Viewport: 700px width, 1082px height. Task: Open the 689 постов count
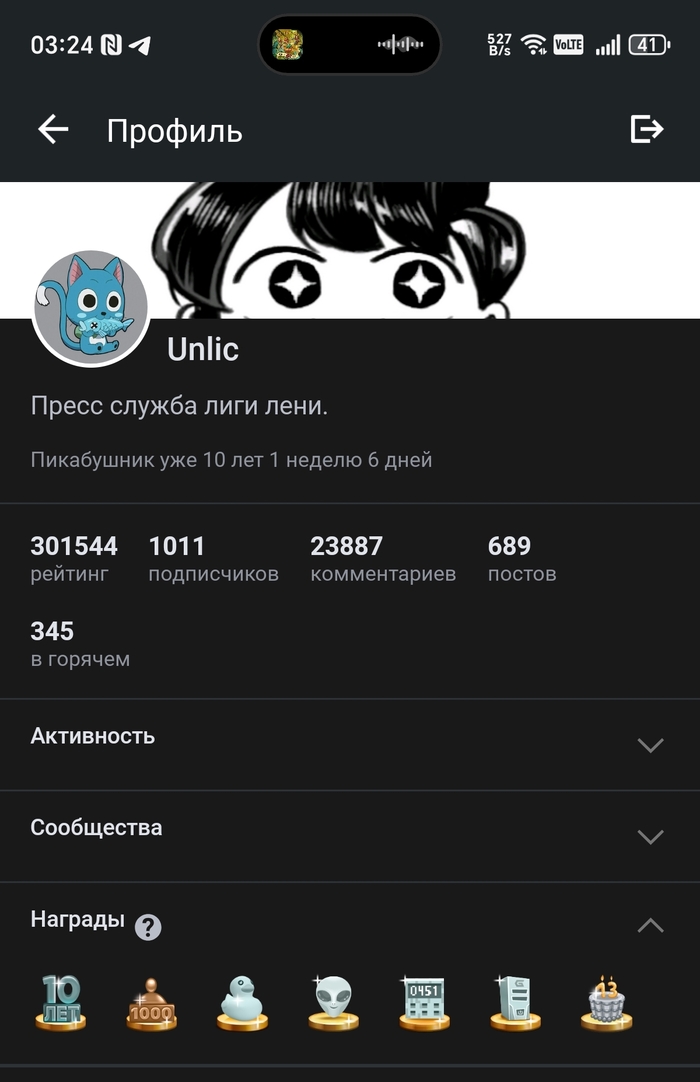pyautogui.click(x=521, y=558)
